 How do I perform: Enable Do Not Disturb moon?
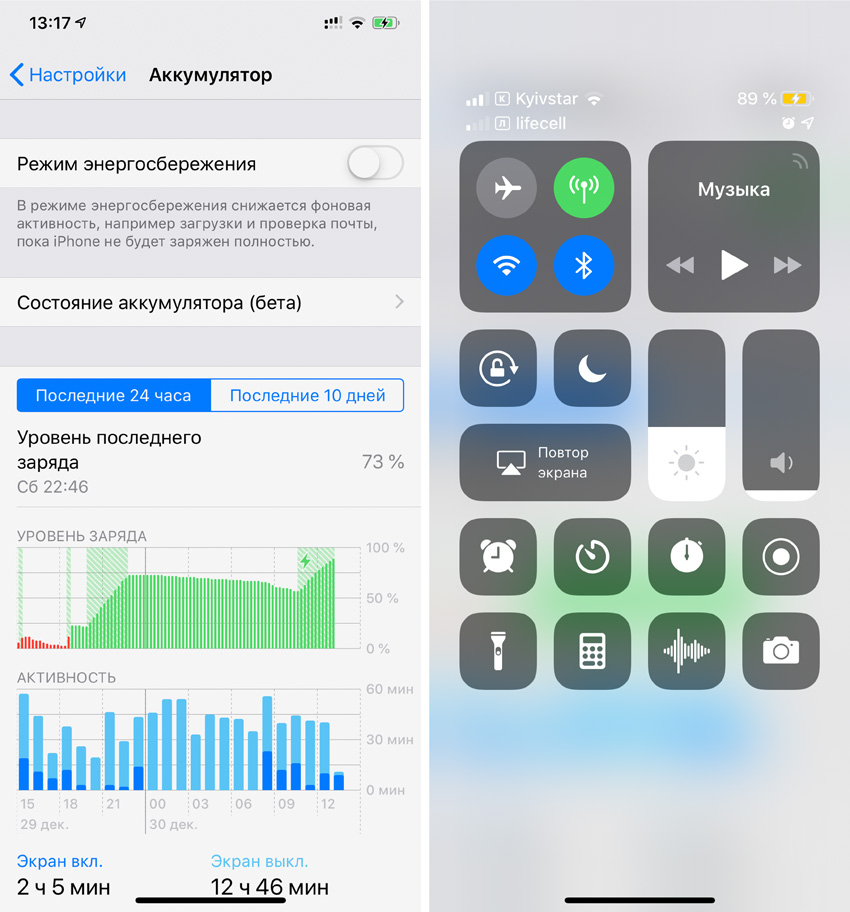592,368
